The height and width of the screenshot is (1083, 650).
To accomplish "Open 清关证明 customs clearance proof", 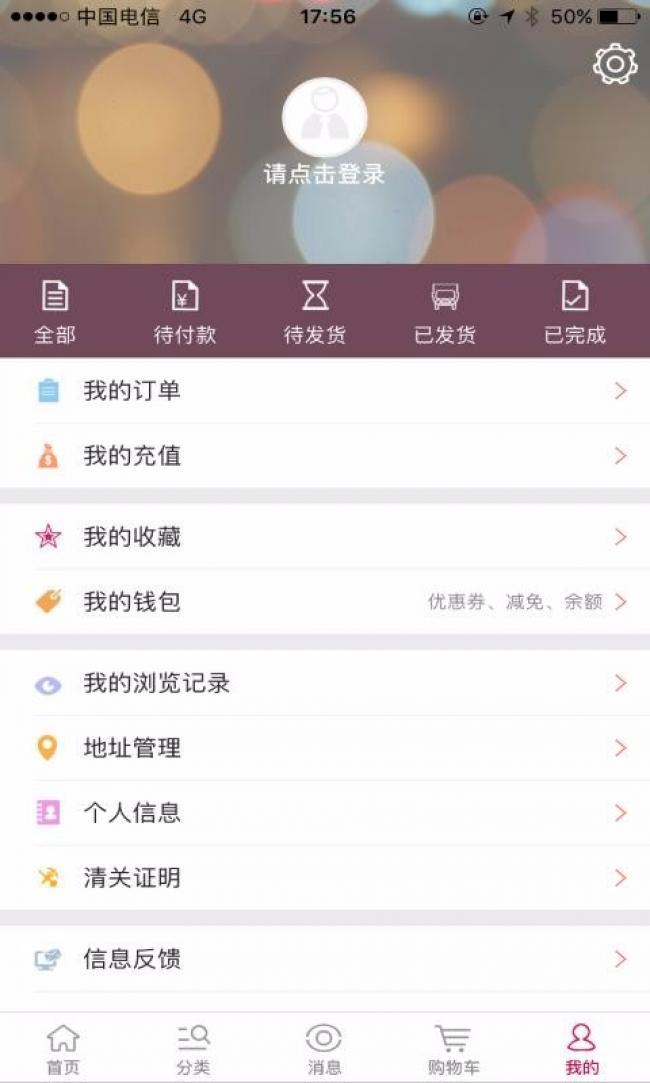I will click(x=325, y=878).
